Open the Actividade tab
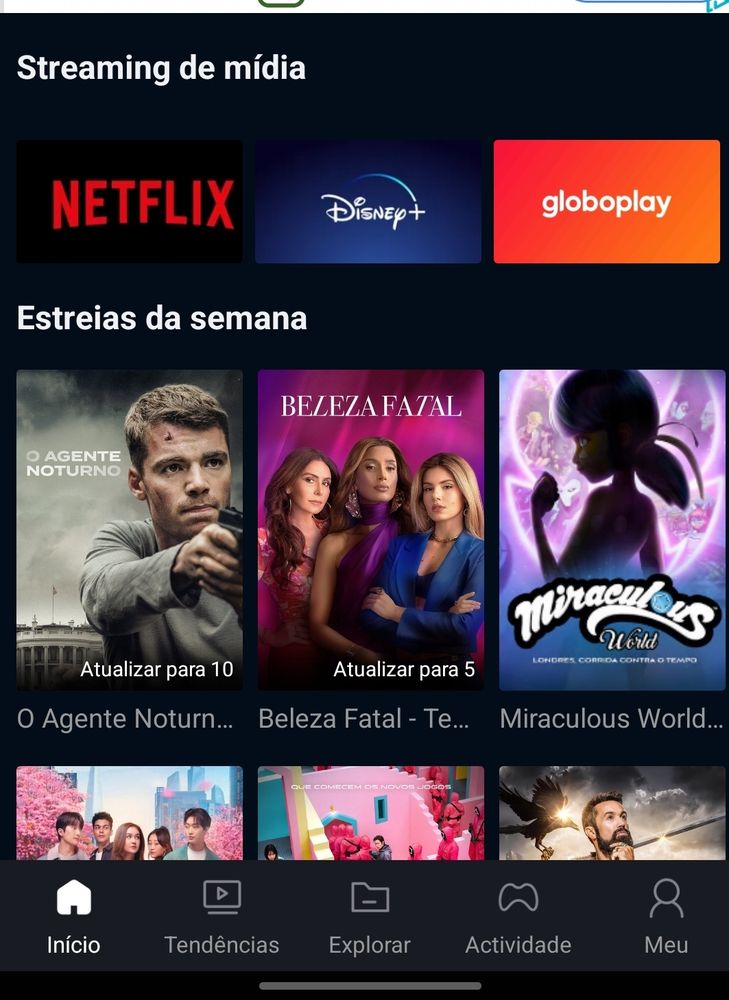Image resolution: width=729 pixels, height=1000 pixels. pyautogui.click(x=518, y=917)
